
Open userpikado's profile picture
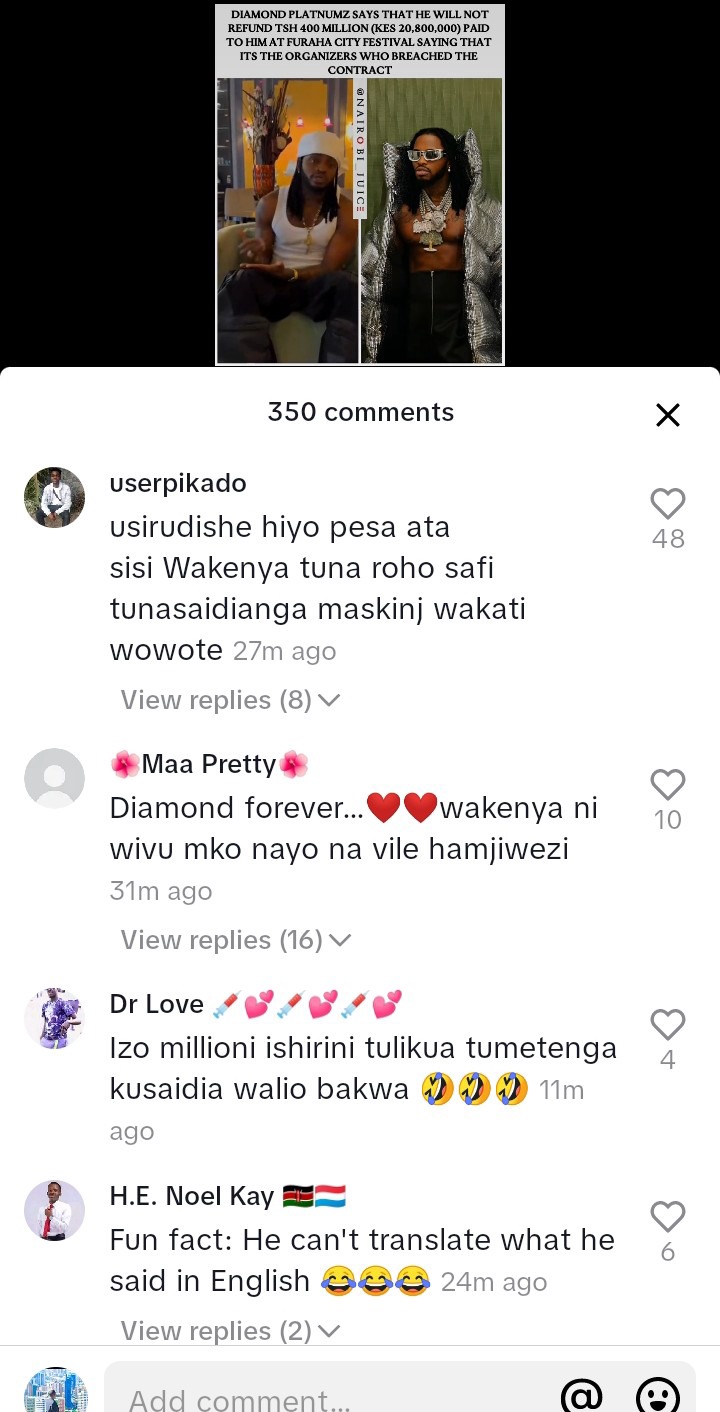click(54, 497)
